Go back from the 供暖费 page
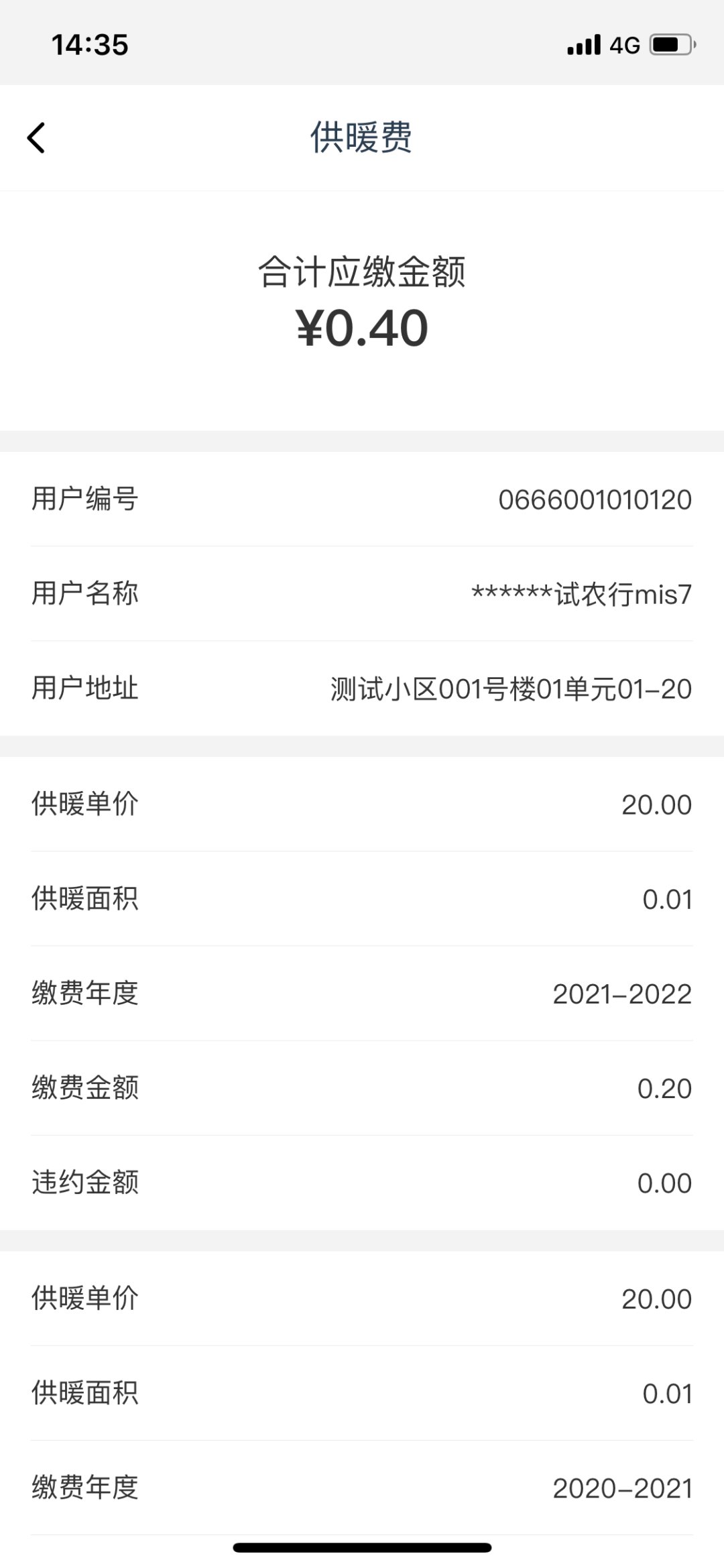The width and height of the screenshot is (724, 1568). 36,138
